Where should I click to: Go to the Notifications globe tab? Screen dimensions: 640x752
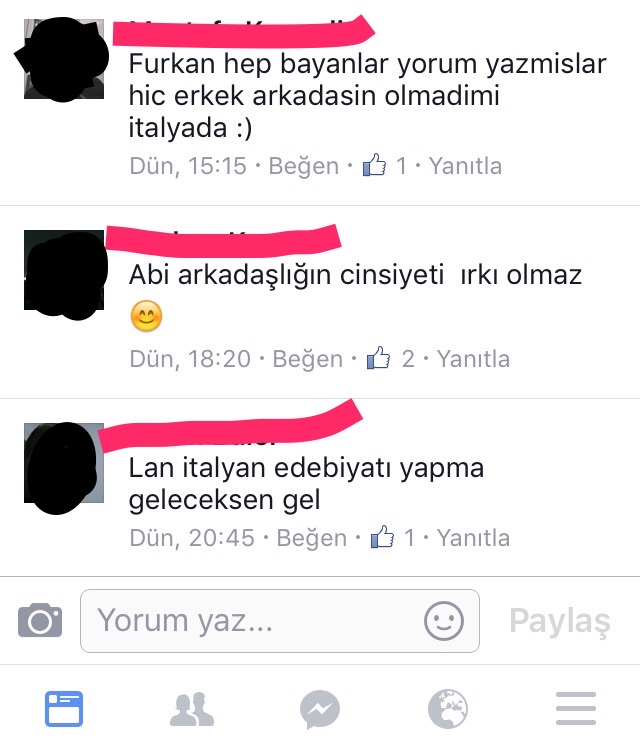[x=448, y=710]
